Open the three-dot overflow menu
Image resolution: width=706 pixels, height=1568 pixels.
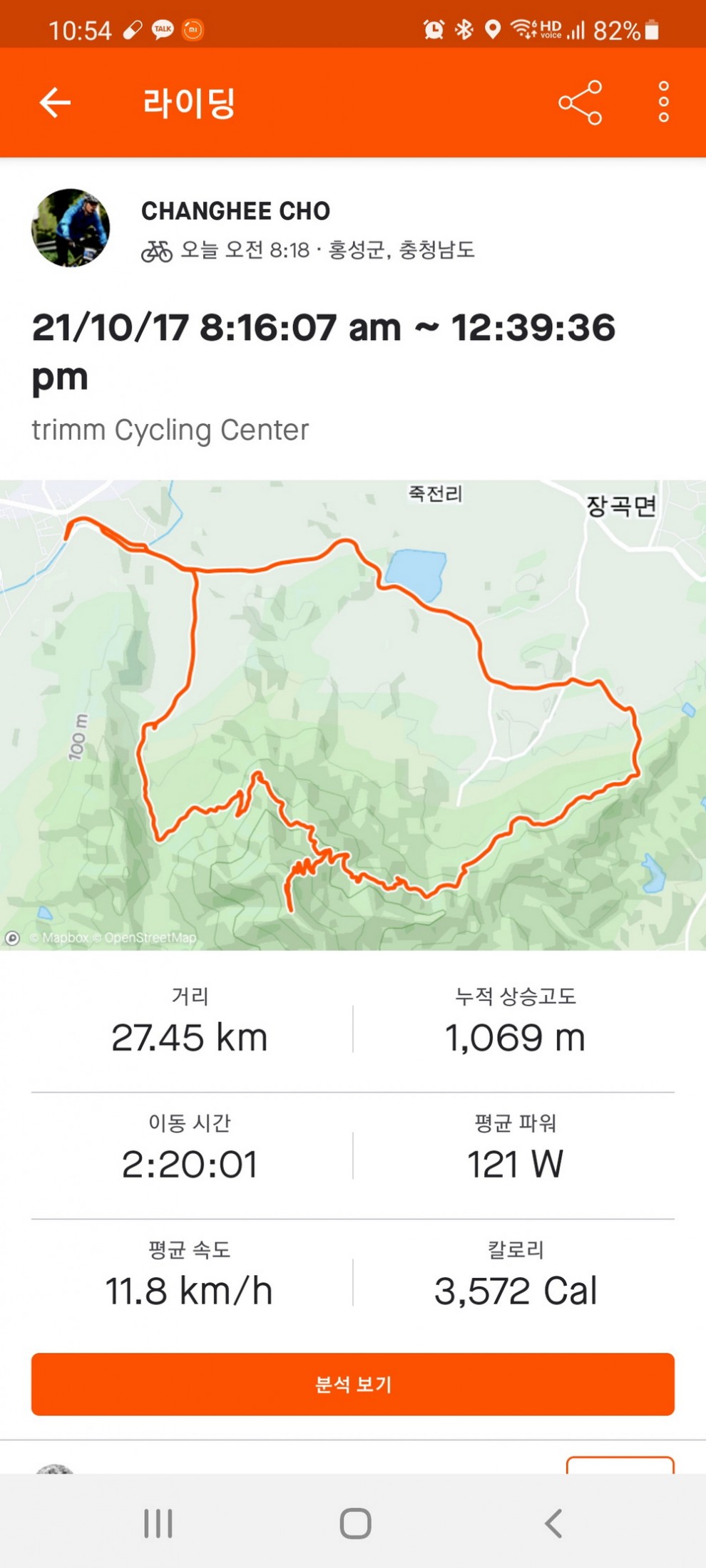click(x=663, y=102)
